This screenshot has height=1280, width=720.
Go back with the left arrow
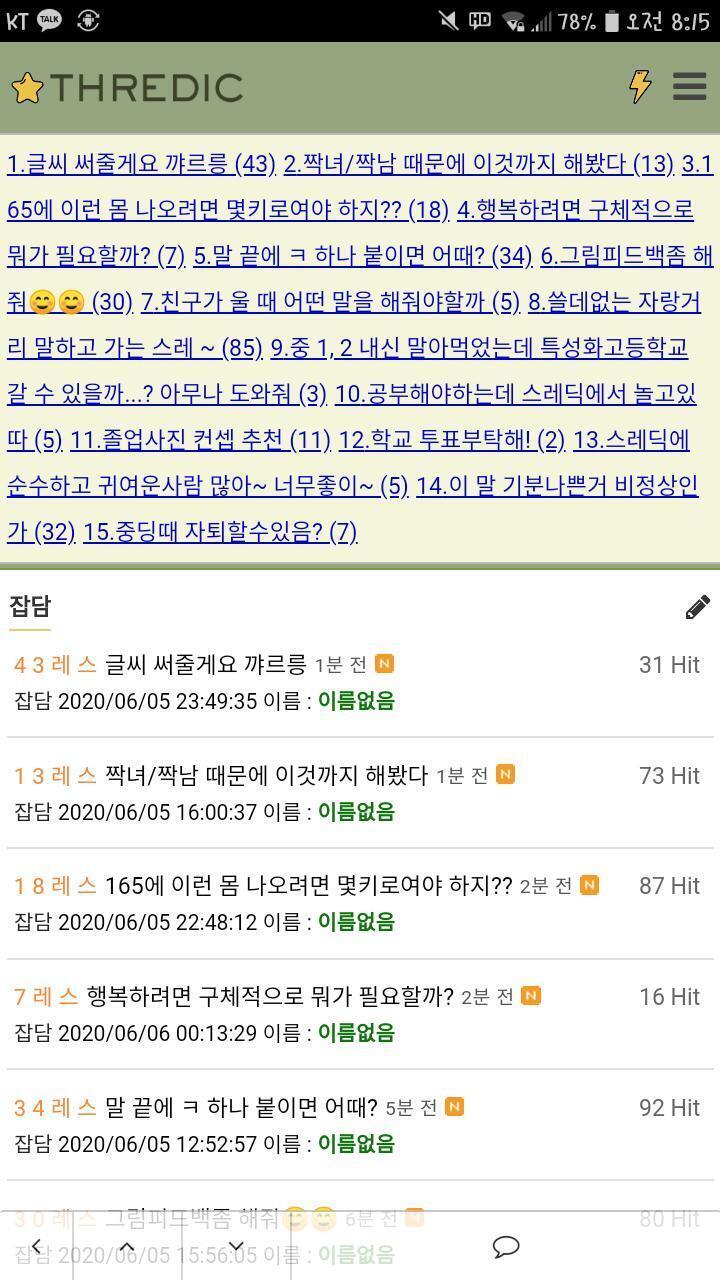(37, 1246)
